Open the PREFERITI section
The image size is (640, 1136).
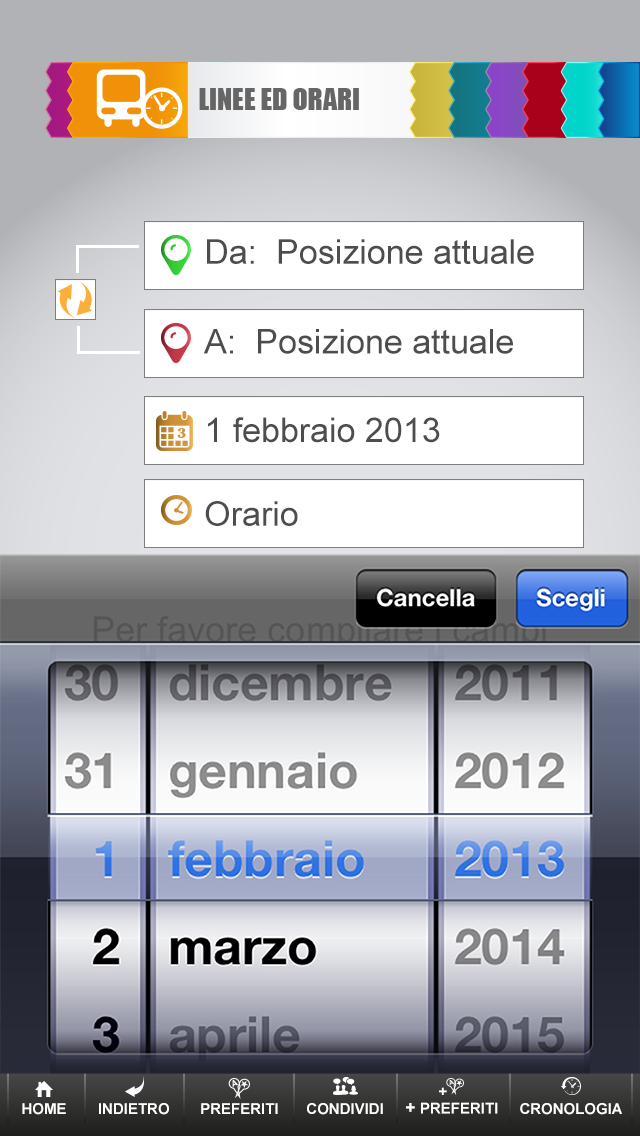pos(239,1098)
